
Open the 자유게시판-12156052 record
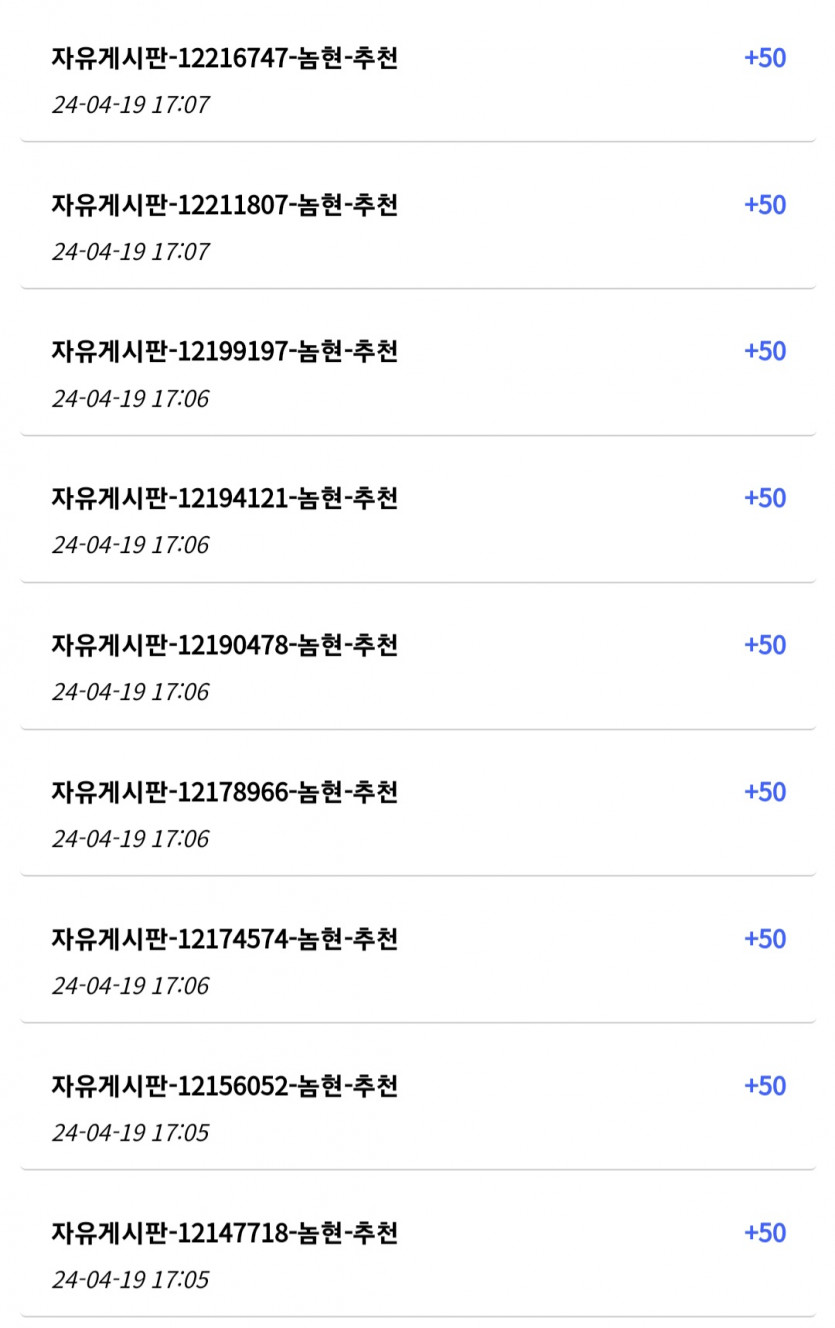coord(225,1086)
